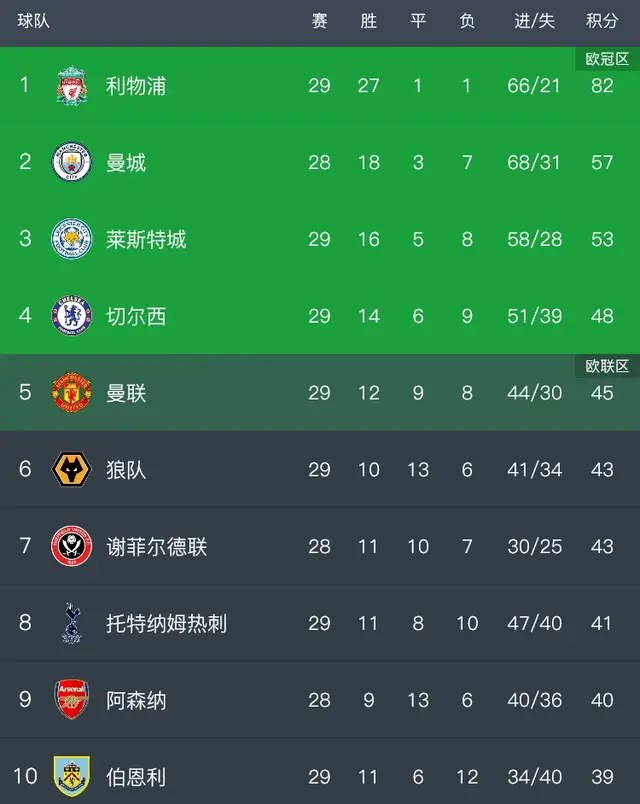
Task: Select Leicester City (莱斯特城) in standings
Action: click(x=146, y=239)
